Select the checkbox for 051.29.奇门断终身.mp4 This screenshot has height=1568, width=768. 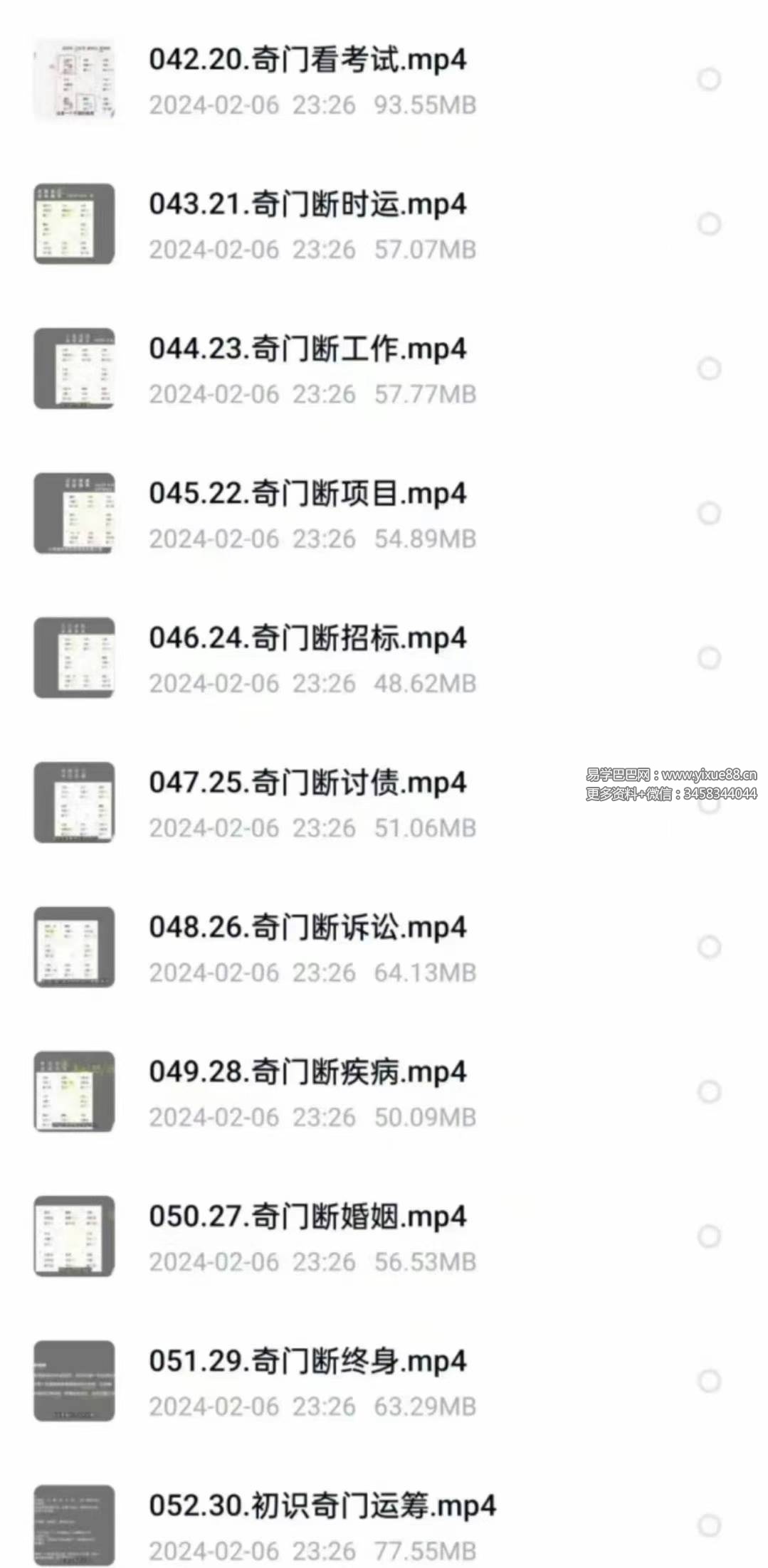point(709,1381)
